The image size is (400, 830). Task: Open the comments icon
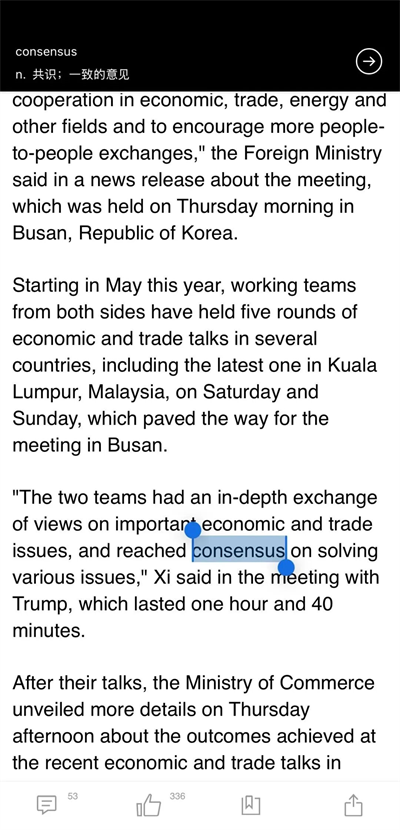(47, 805)
